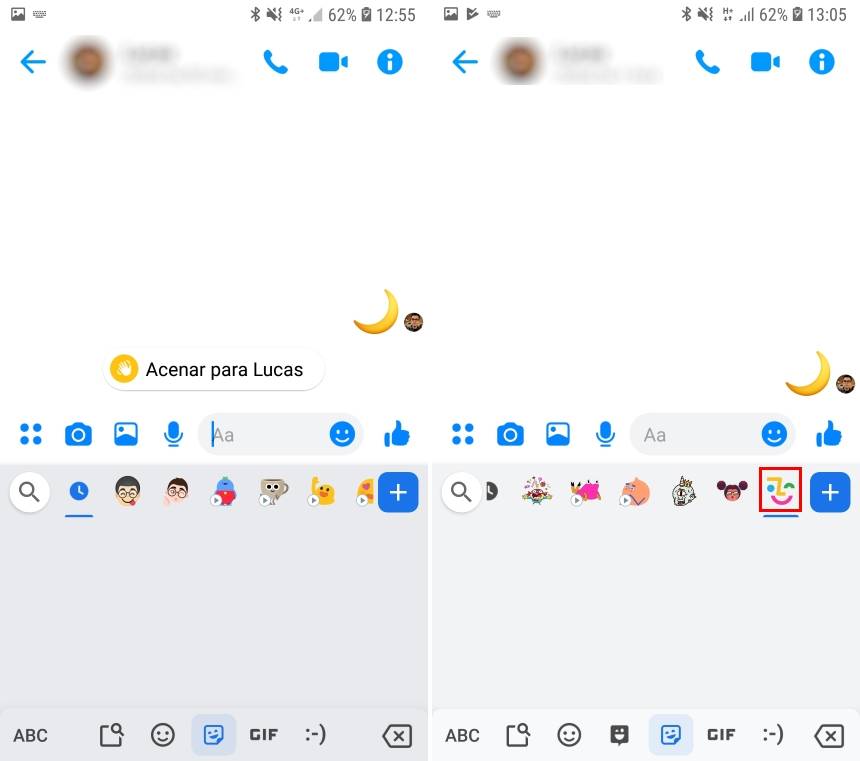Record a voice message in the 13:05 chat
The width and height of the screenshot is (860, 761).
click(605, 434)
